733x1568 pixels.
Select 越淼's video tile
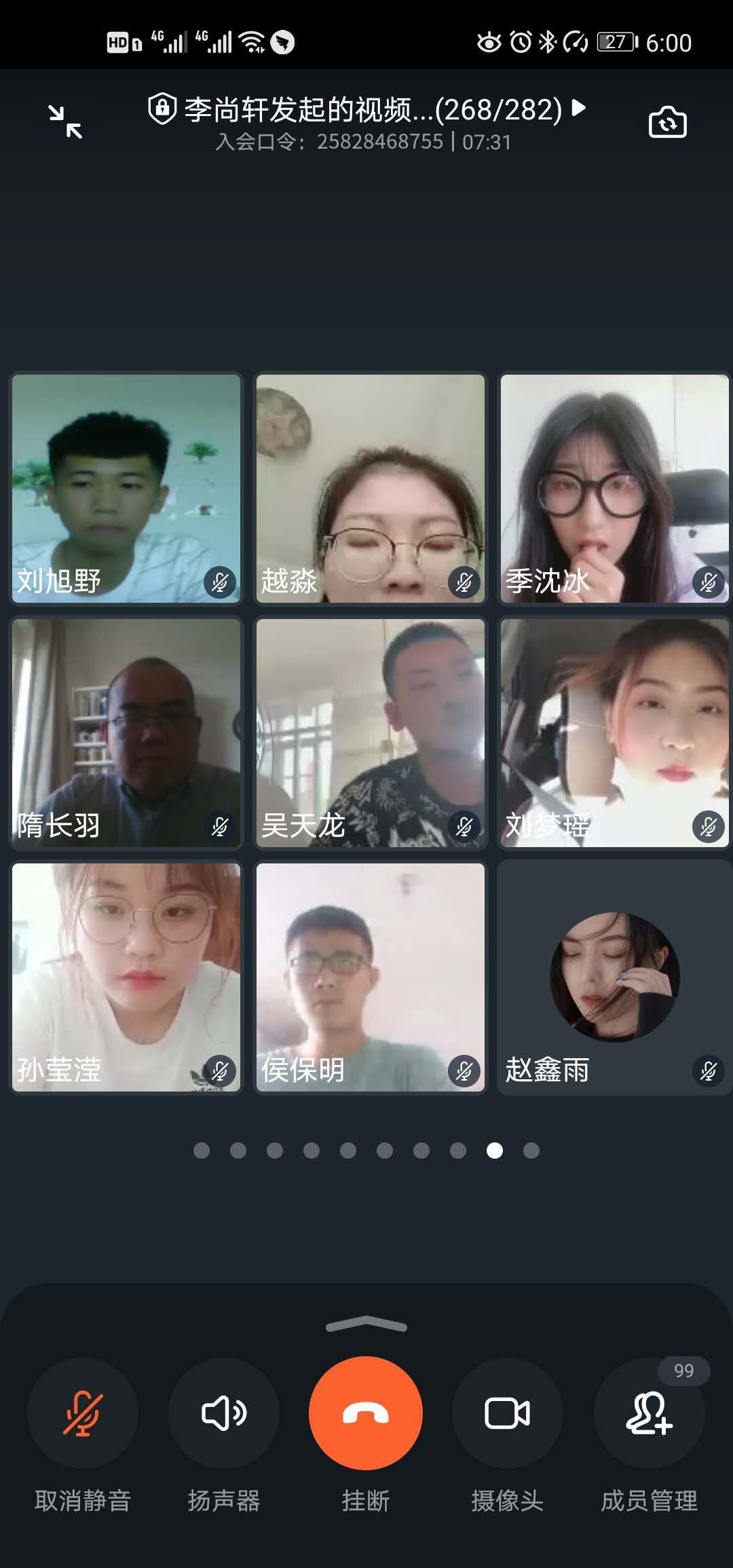click(371, 488)
